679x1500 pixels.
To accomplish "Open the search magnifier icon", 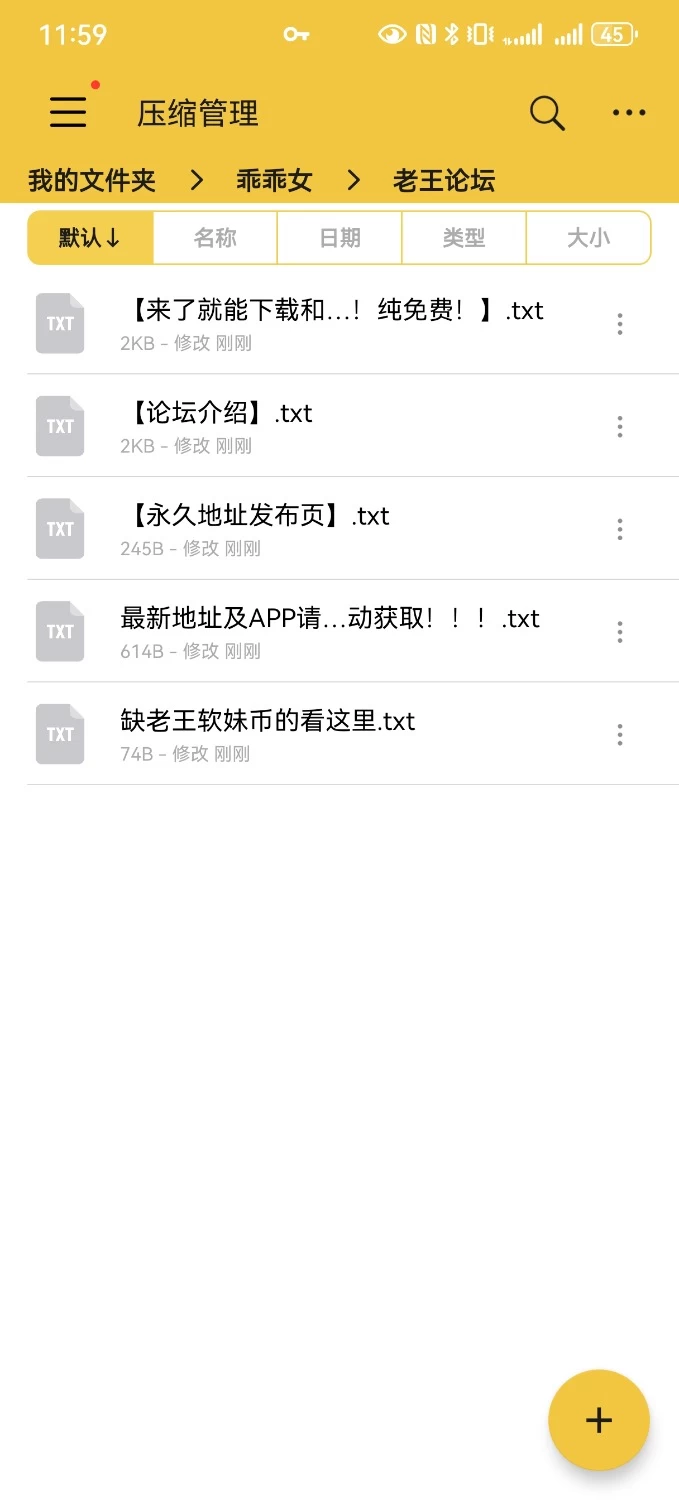I will click(547, 113).
